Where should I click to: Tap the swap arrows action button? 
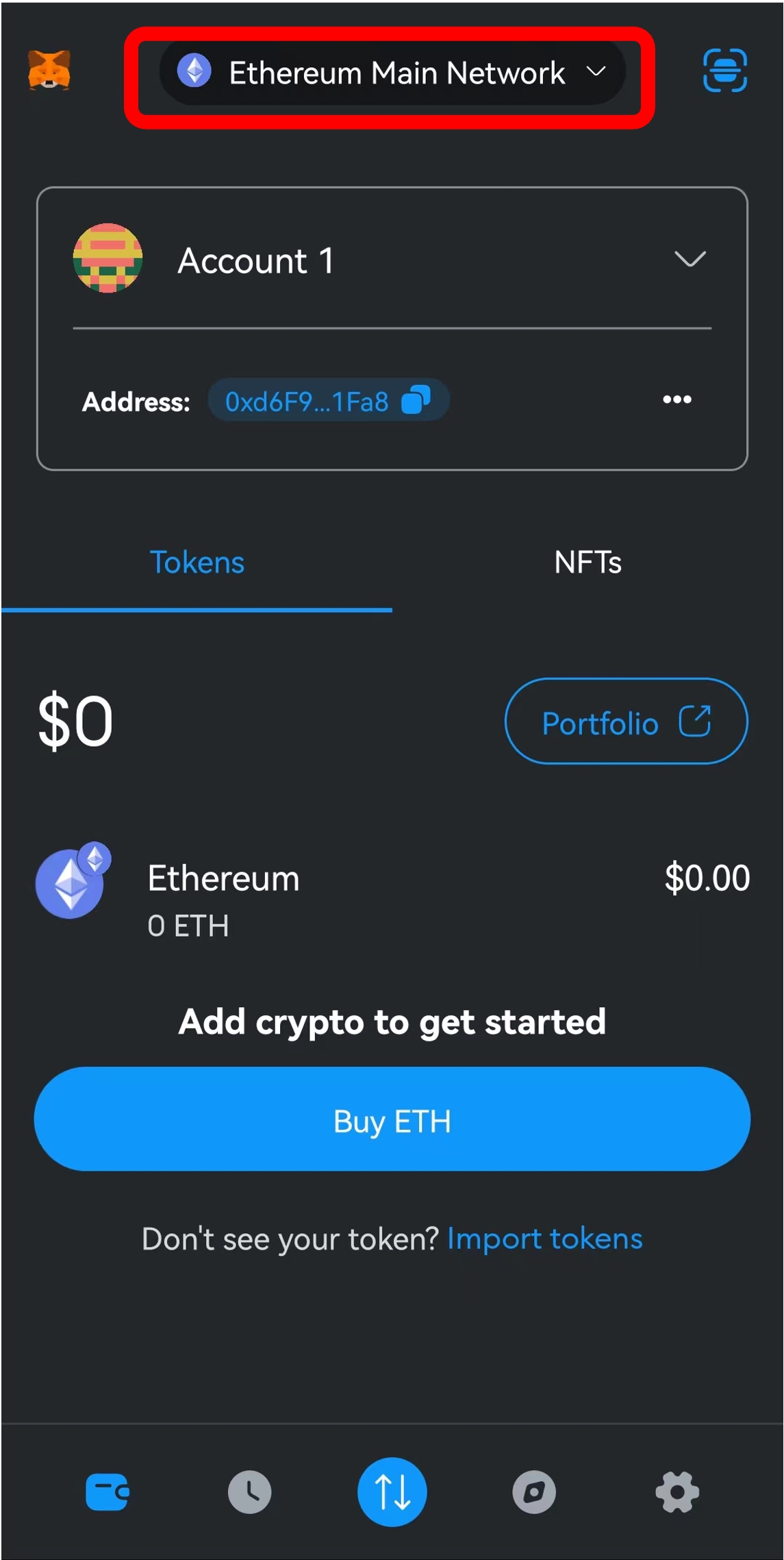(392, 1491)
